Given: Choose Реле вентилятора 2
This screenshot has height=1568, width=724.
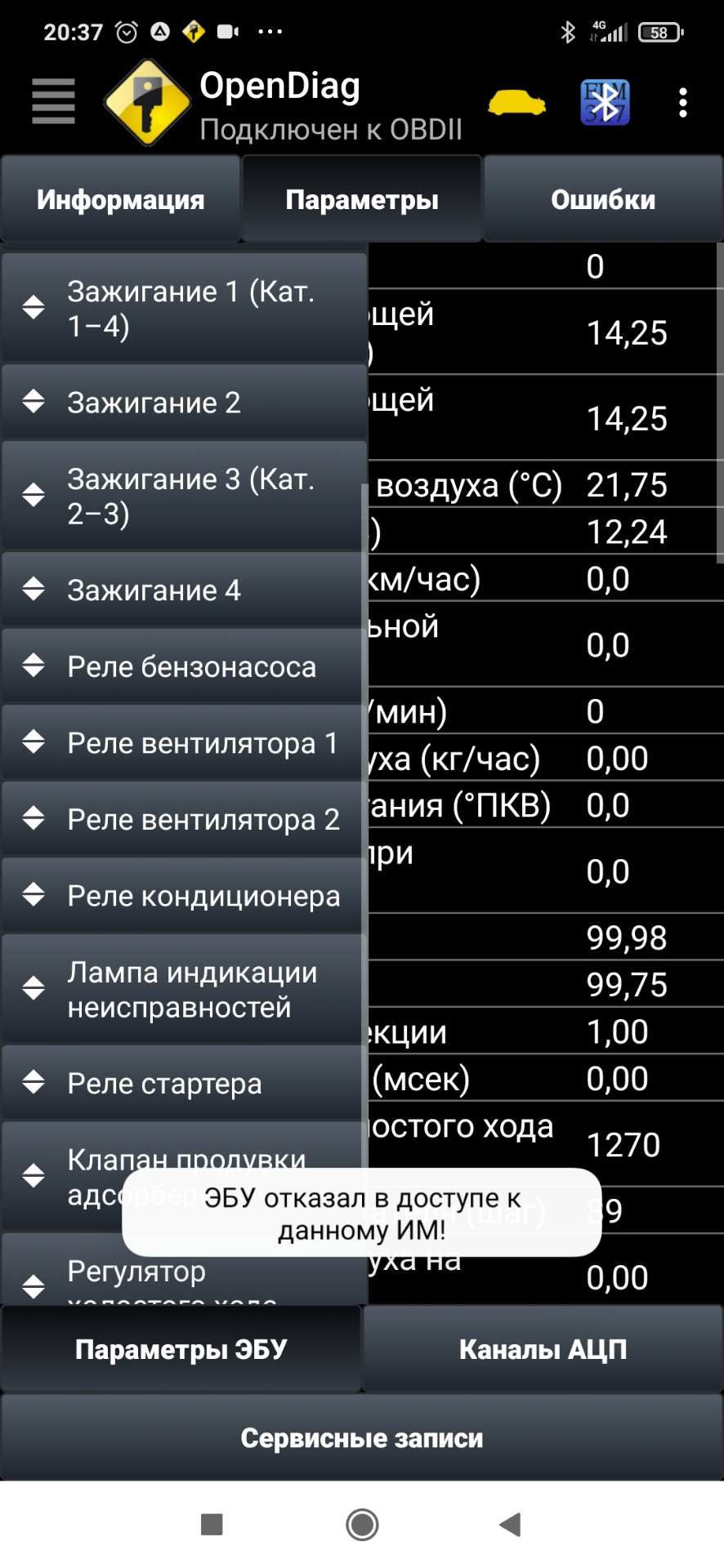Looking at the screenshot, I should click(184, 819).
